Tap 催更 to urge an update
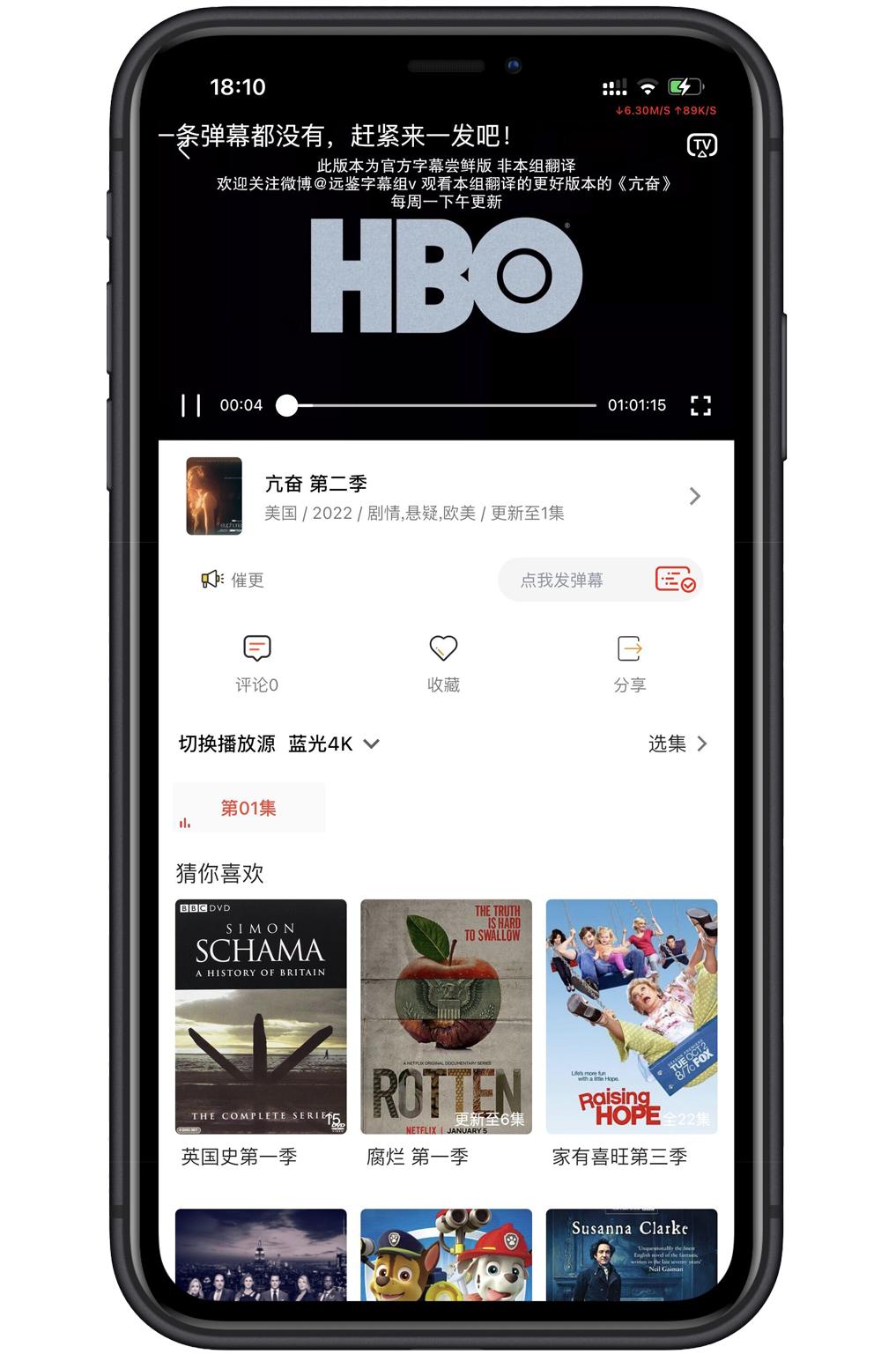The height and width of the screenshot is (1354, 896). point(233,580)
